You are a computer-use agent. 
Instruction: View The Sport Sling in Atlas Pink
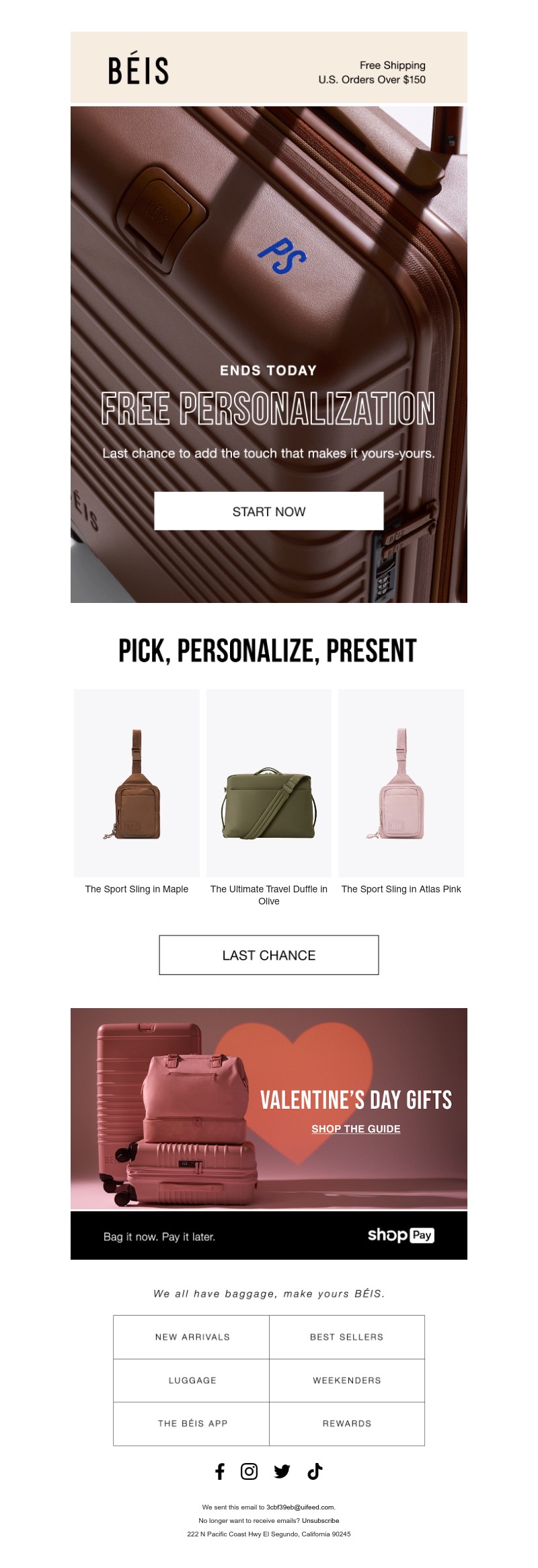tap(401, 783)
